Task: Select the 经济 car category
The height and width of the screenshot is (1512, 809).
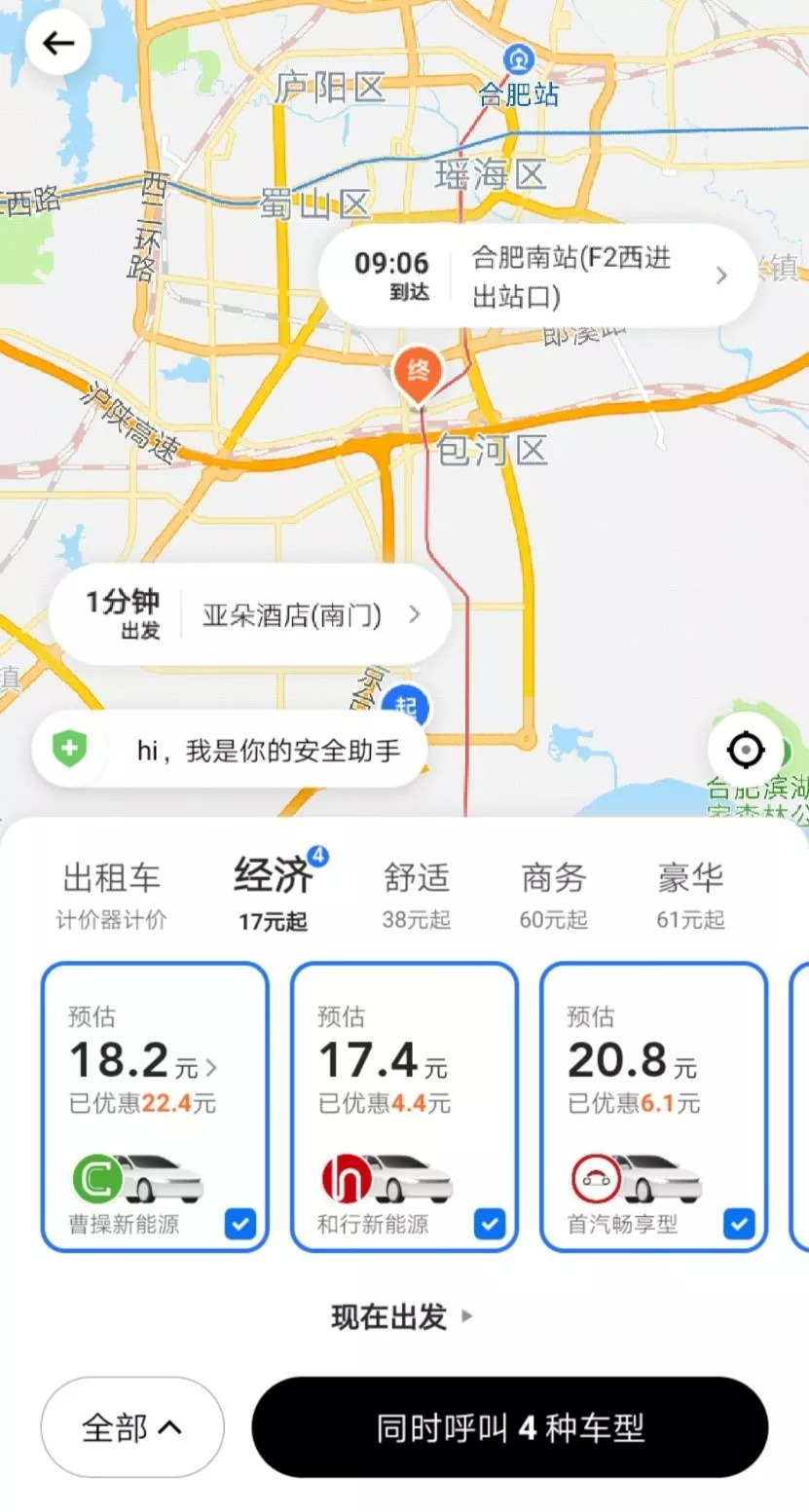Action: pos(274,892)
